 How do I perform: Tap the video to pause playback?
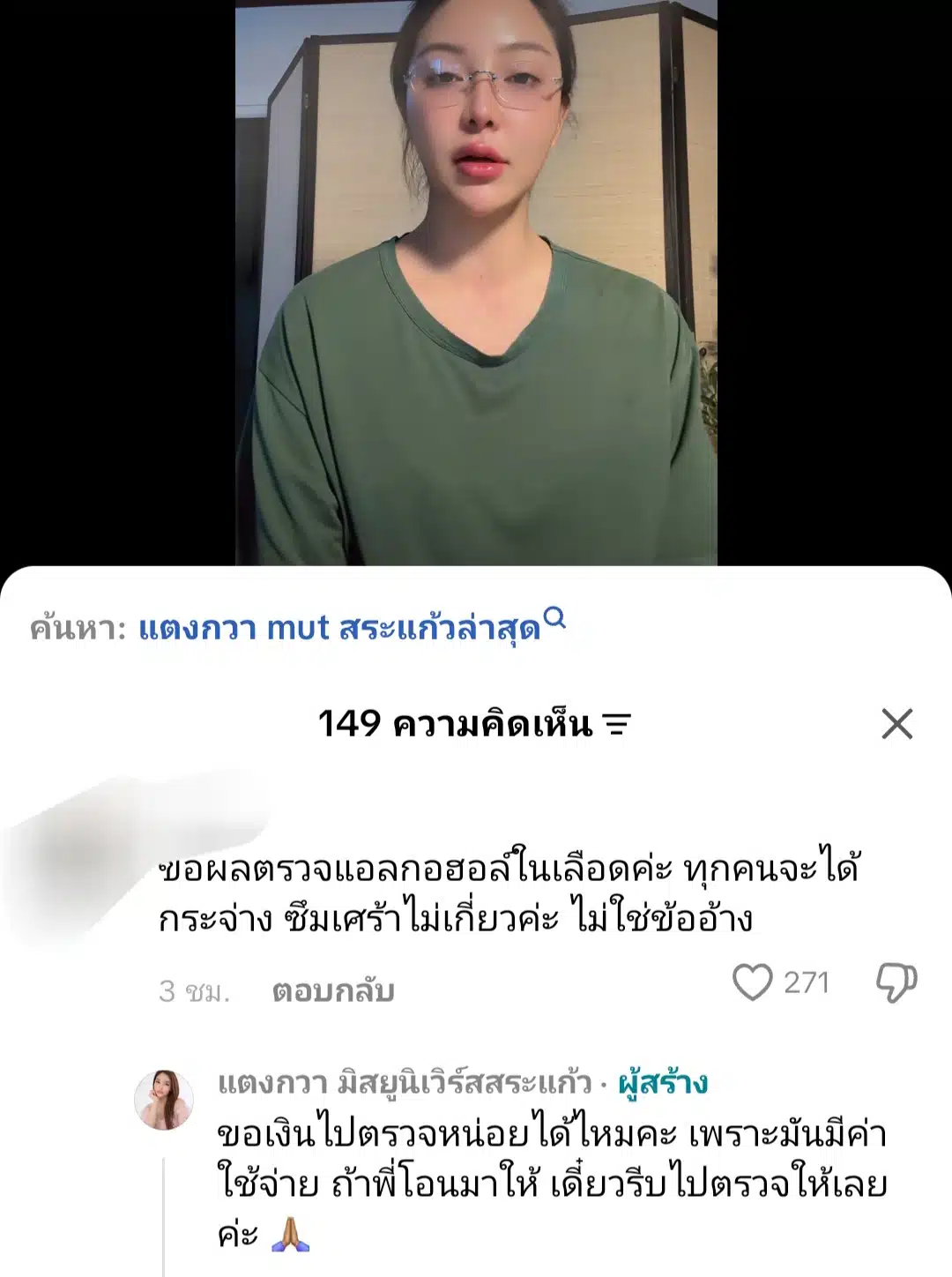point(476,282)
